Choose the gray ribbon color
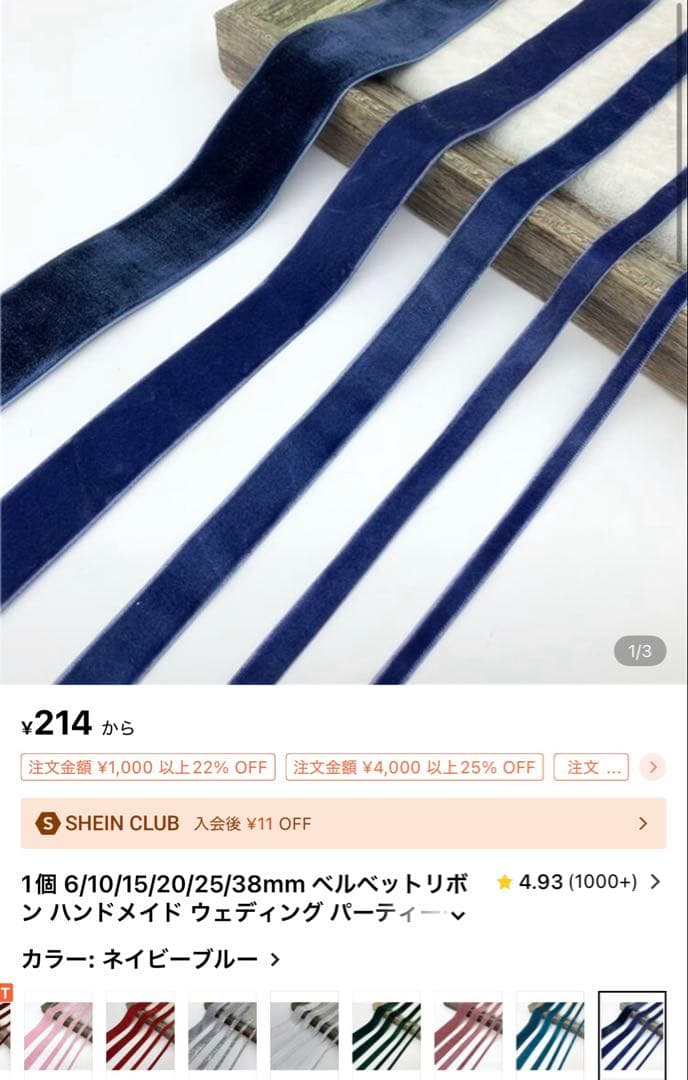This screenshot has width=688, height=1080. click(222, 1034)
